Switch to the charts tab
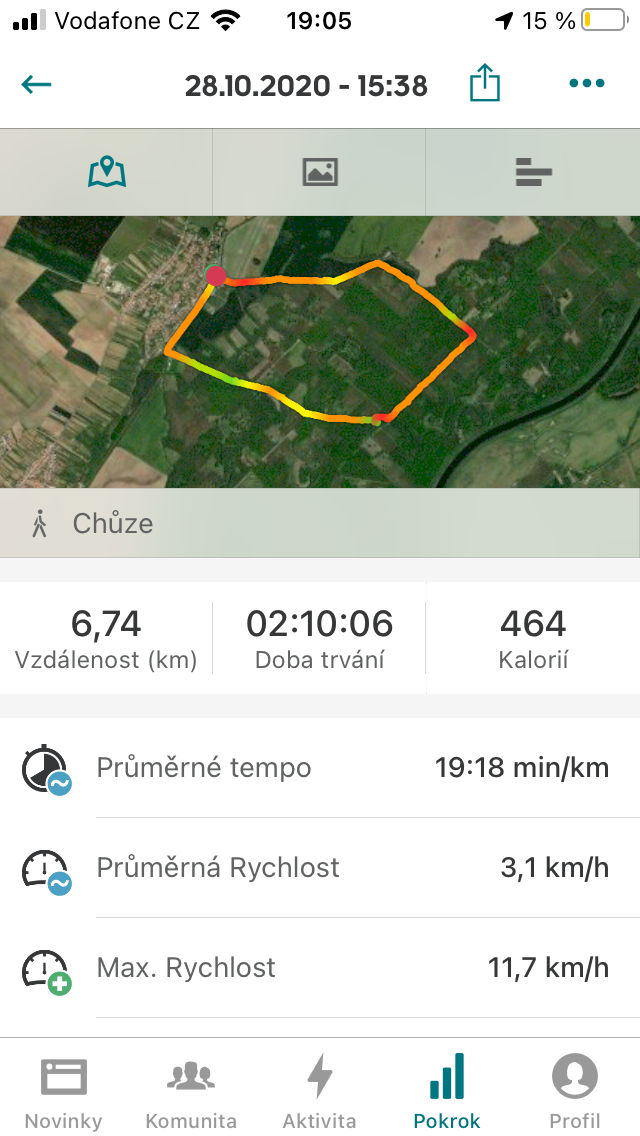The image size is (640, 1136). point(533,172)
